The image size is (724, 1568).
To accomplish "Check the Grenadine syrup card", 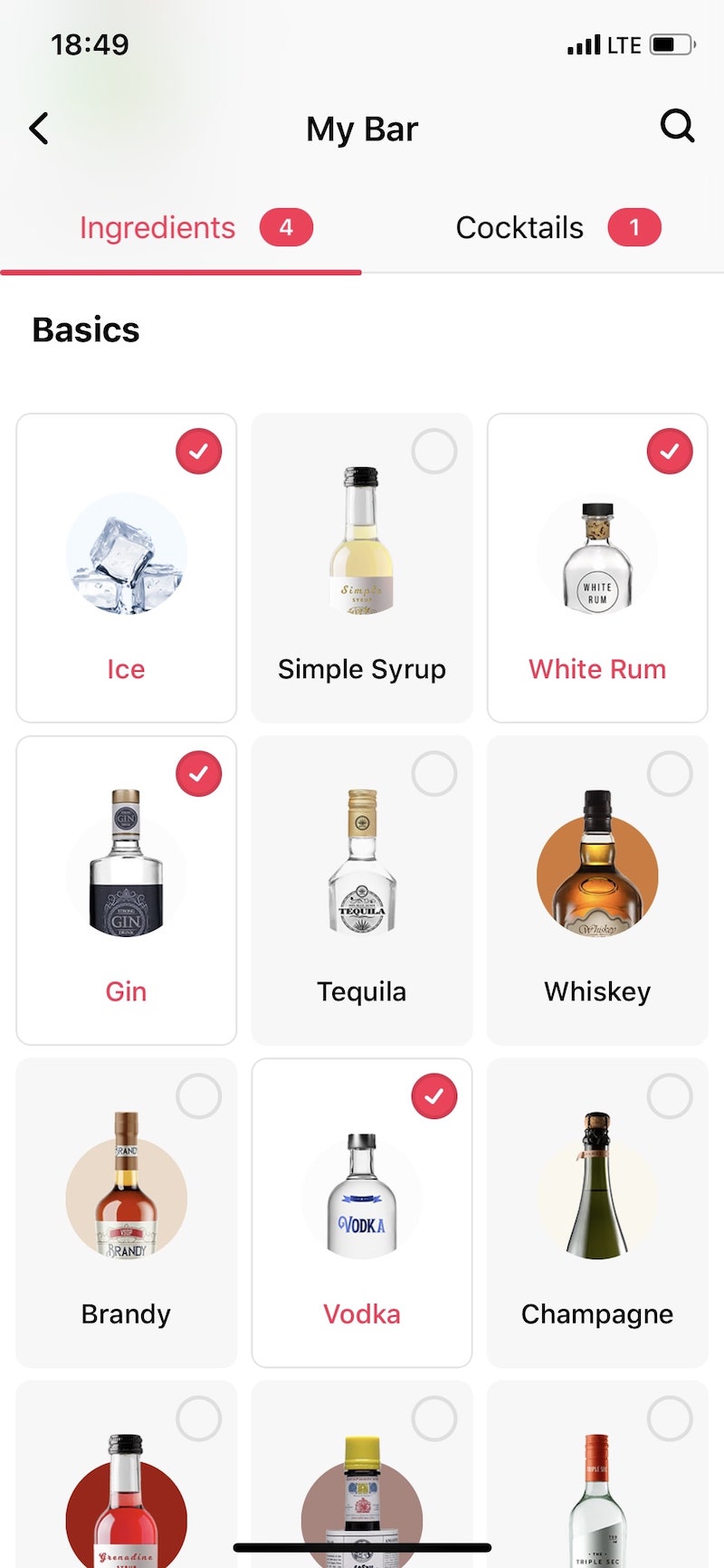I will pyautogui.click(x=199, y=1419).
